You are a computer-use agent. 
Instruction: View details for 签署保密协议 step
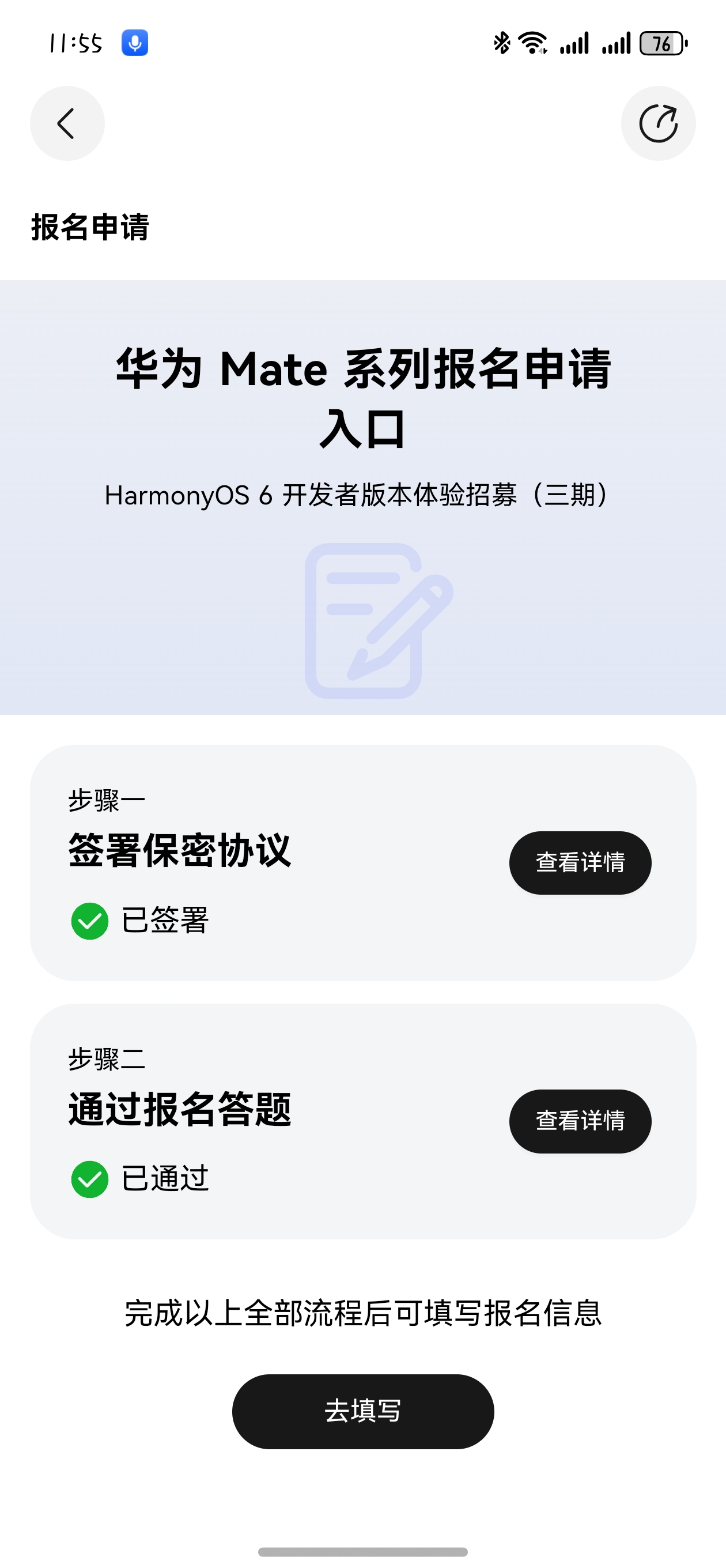click(x=579, y=862)
